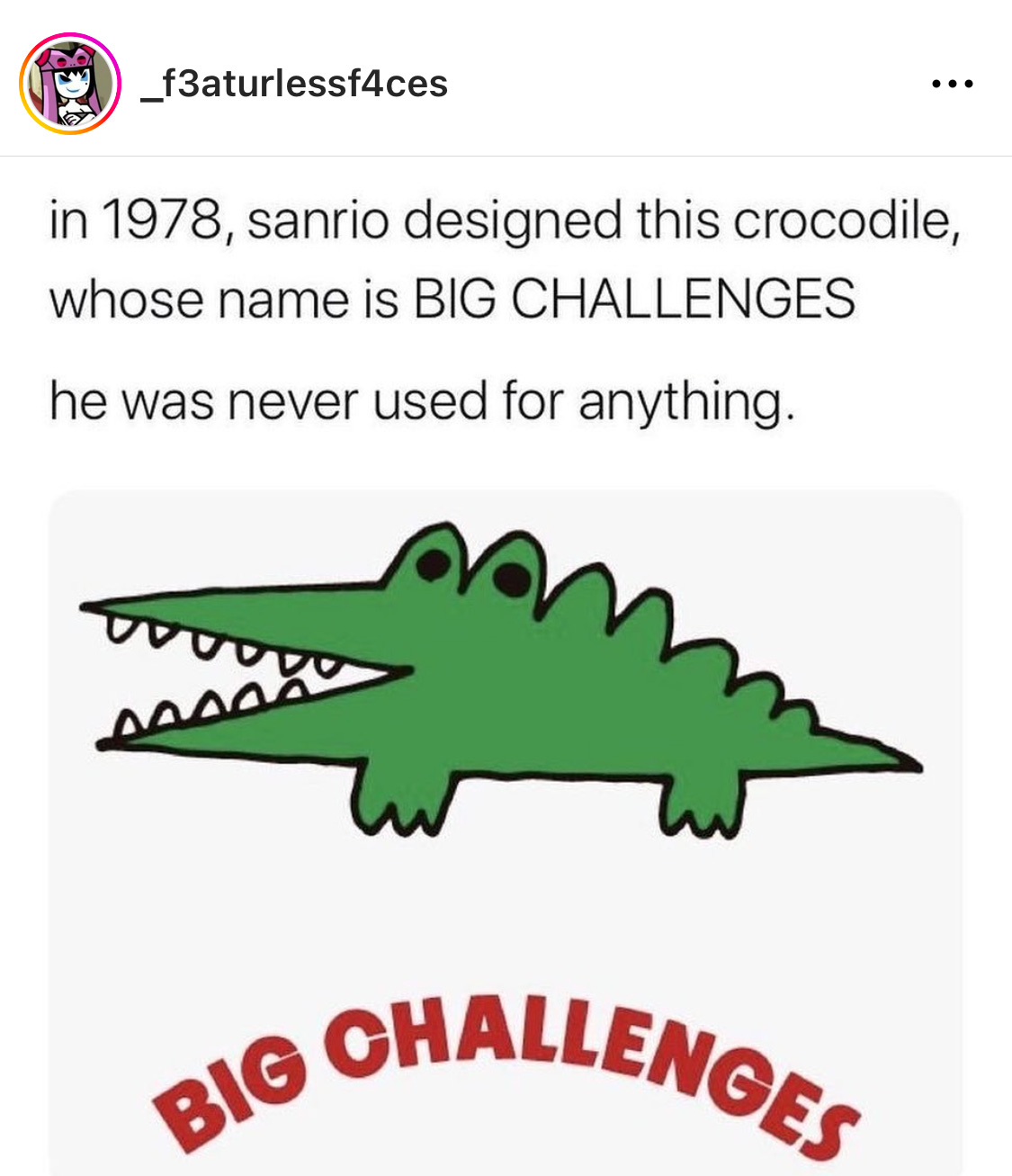Open _f3aturlessf4ces profile picture story
This screenshot has height=1176, width=1012.
tap(70, 84)
